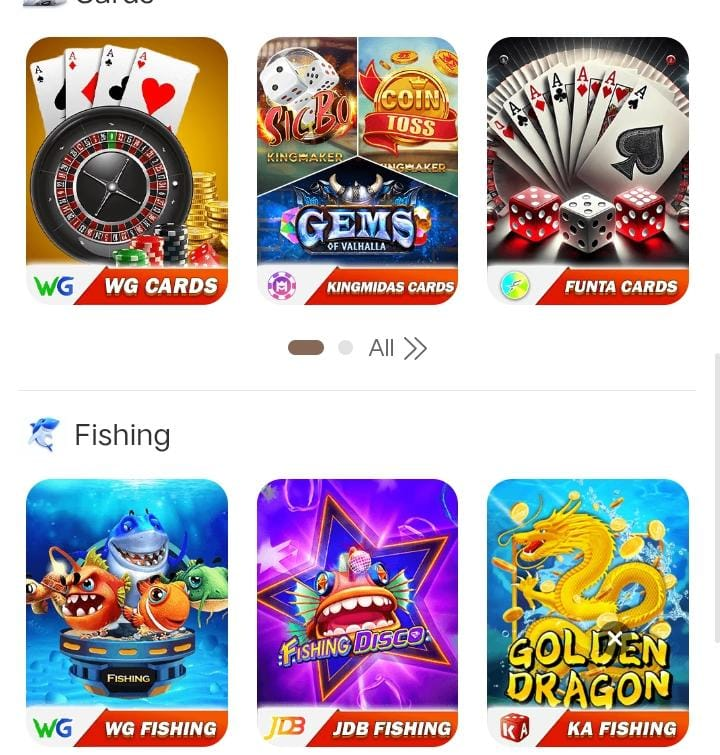Open the JDB Fishing game tile
The width and height of the screenshot is (720, 755).
pyautogui.click(x=357, y=612)
